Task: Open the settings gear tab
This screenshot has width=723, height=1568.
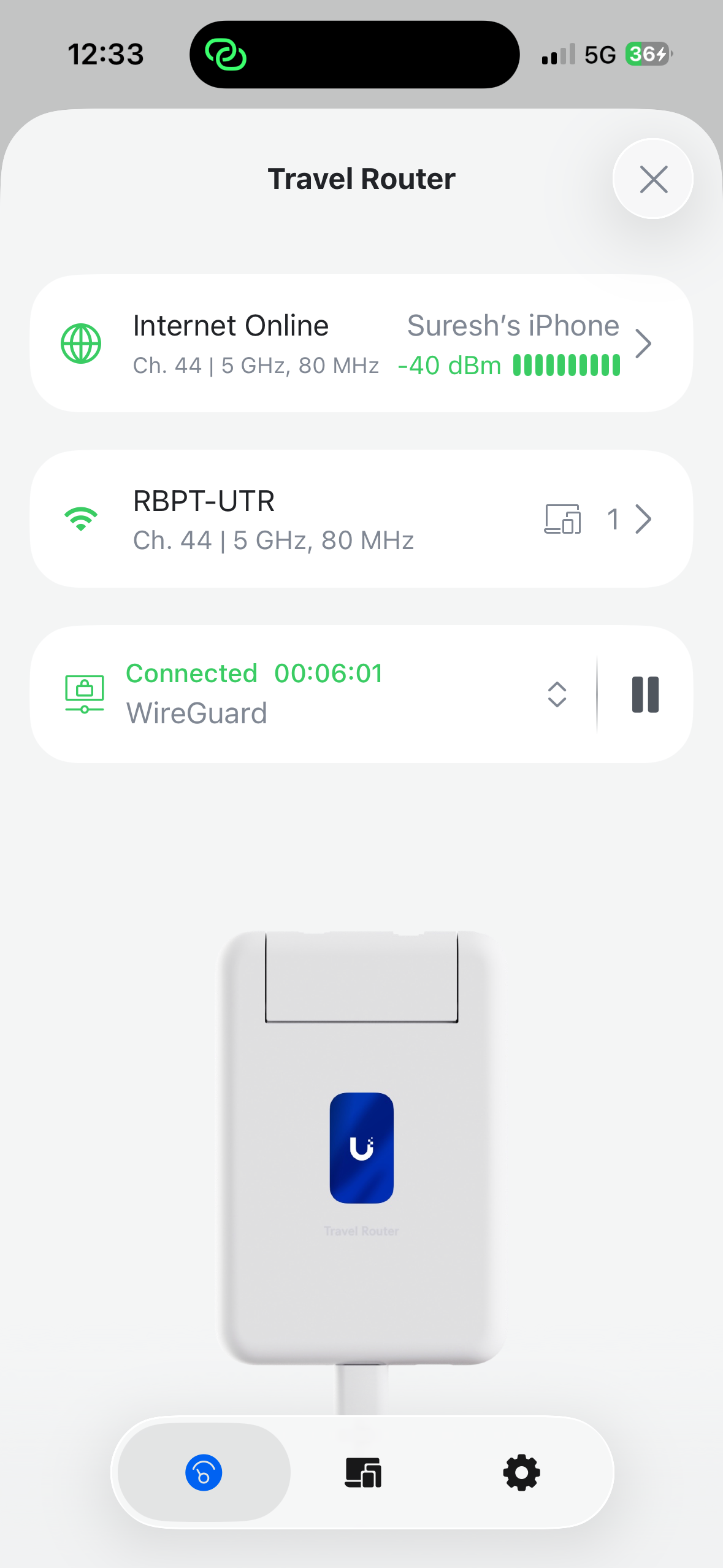Action: click(x=521, y=1472)
